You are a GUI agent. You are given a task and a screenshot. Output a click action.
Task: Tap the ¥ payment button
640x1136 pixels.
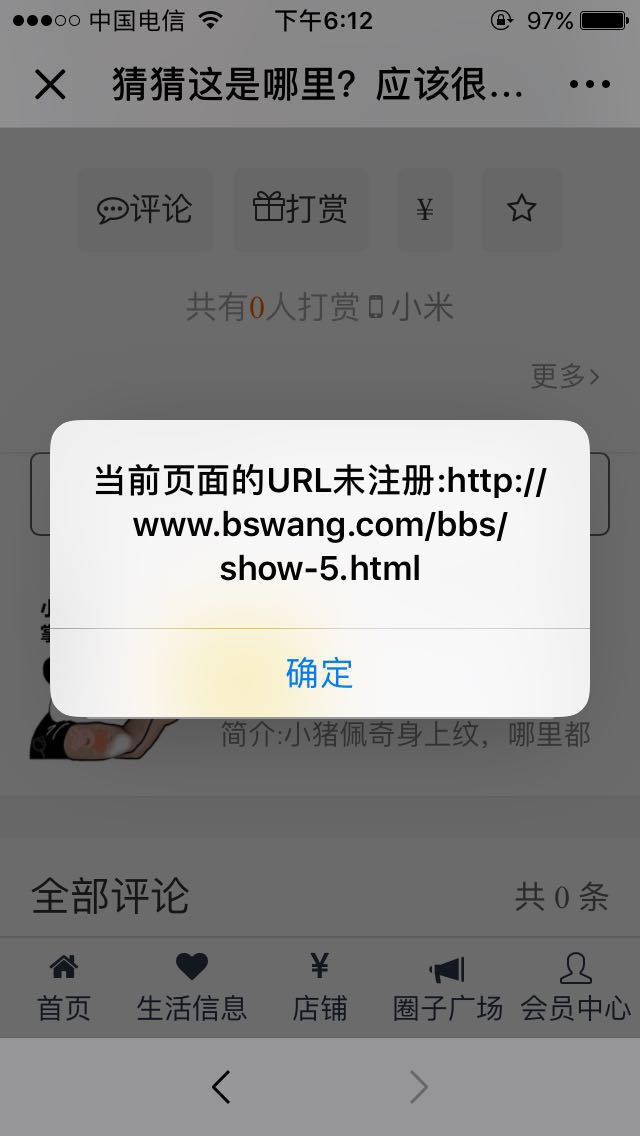point(425,209)
